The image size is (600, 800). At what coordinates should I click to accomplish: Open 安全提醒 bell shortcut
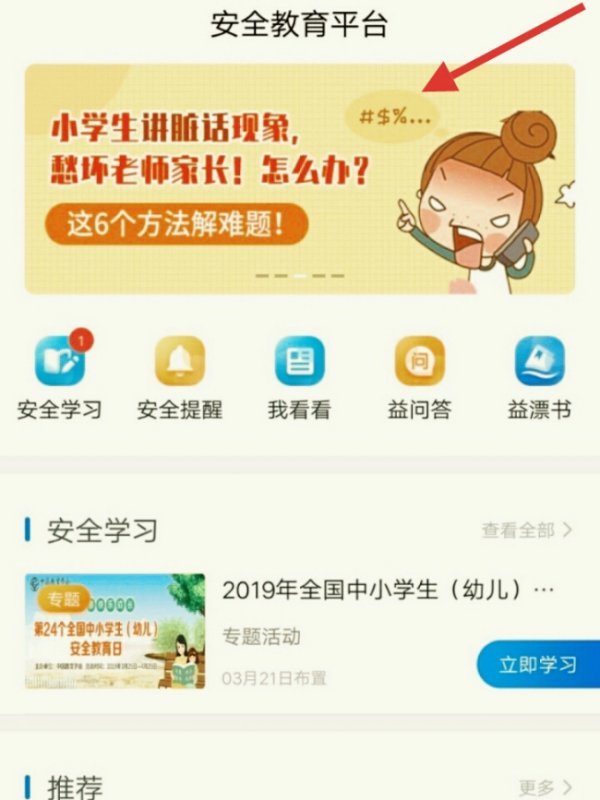(180, 362)
